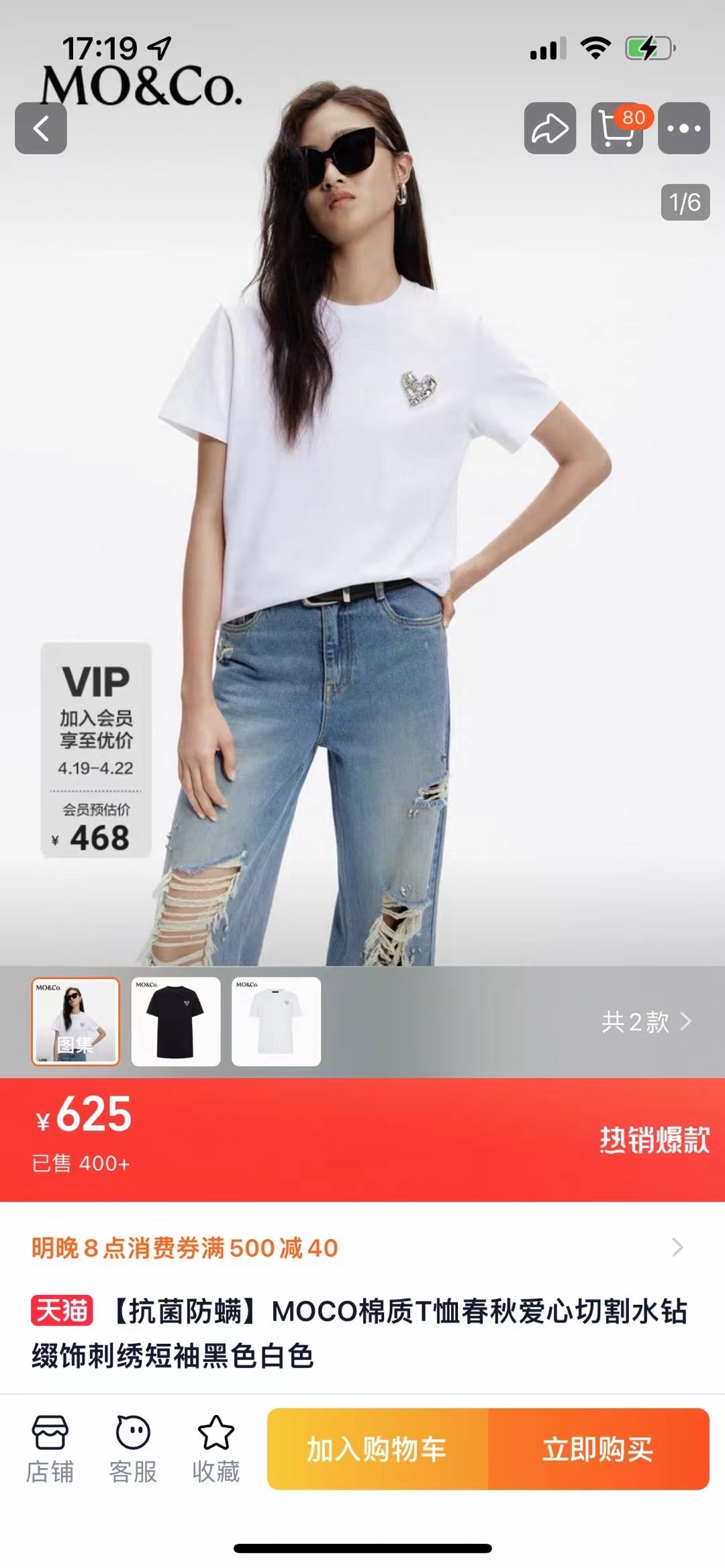The width and height of the screenshot is (725, 1568).
Task: Open the three-dot overflow menu
Action: (683, 128)
